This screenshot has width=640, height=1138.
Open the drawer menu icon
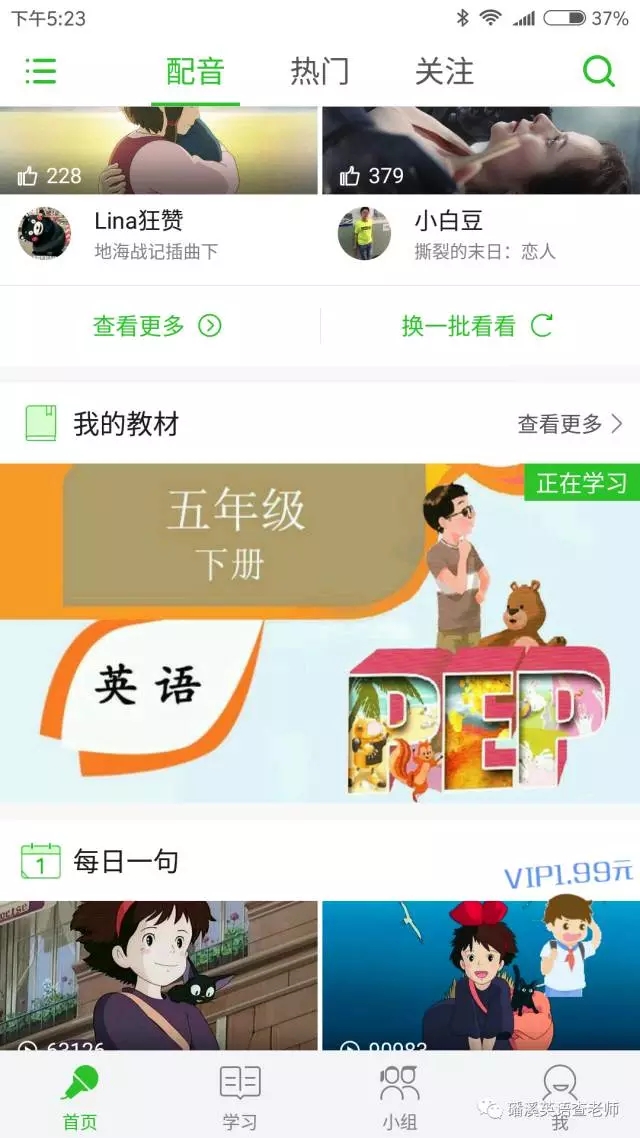coord(41,71)
